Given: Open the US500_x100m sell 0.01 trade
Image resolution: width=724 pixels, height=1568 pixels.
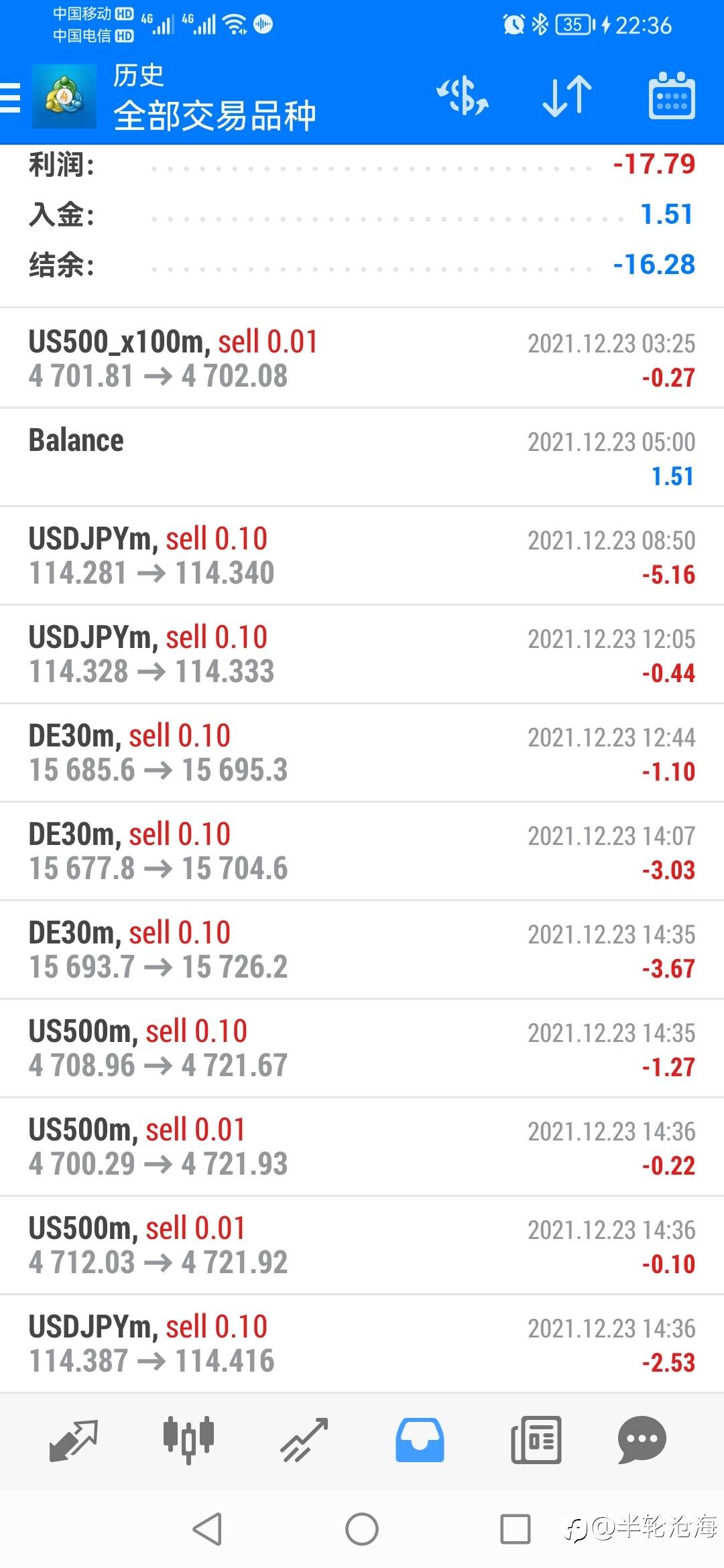Looking at the screenshot, I should pyautogui.click(x=362, y=358).
